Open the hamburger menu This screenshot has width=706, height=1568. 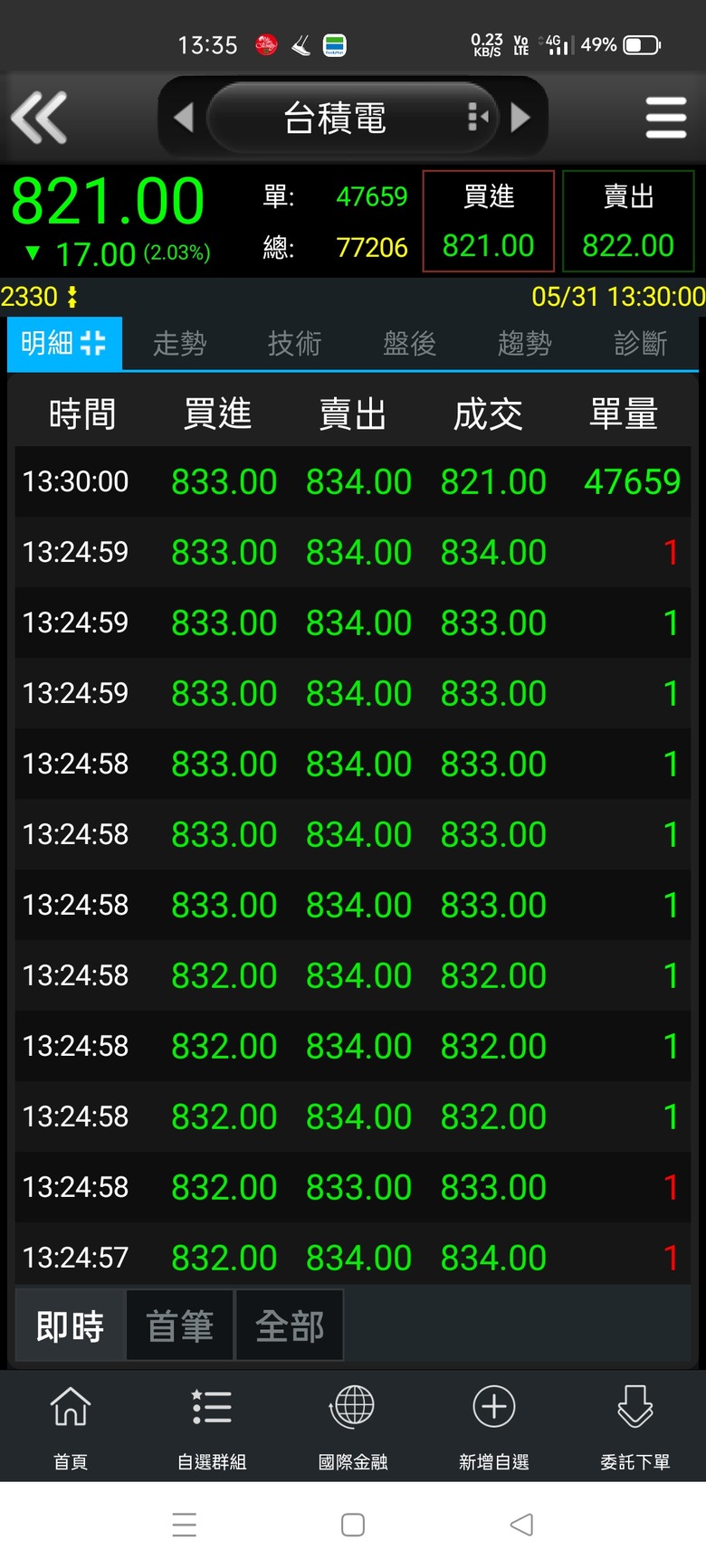coord(666,118)
